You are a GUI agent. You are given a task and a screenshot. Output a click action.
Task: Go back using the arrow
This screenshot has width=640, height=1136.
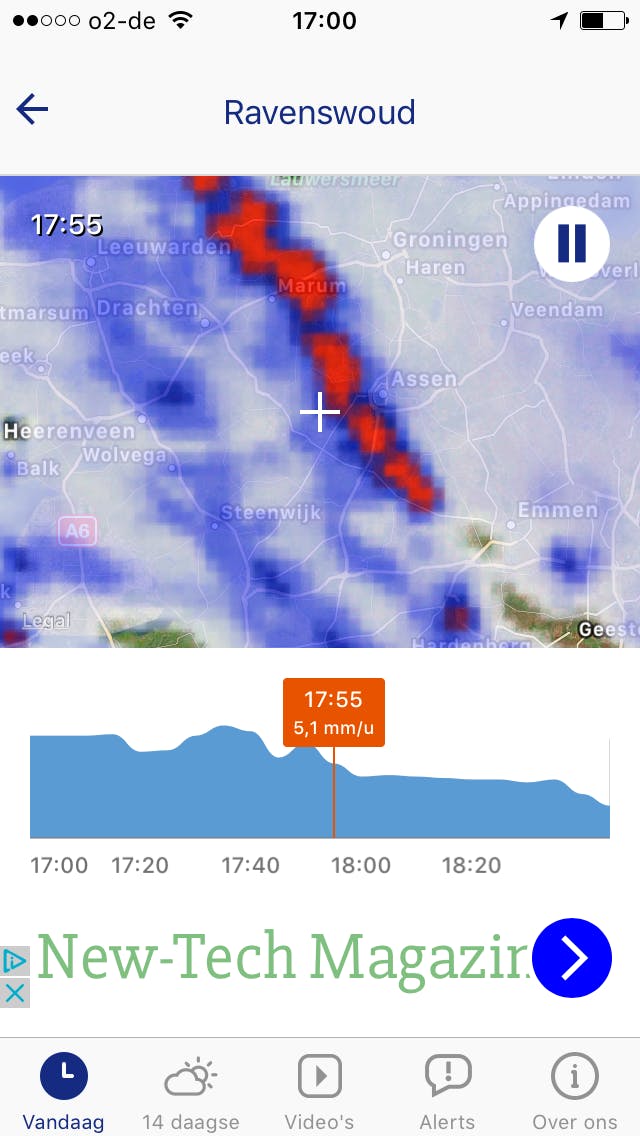(x=33, y=109)
